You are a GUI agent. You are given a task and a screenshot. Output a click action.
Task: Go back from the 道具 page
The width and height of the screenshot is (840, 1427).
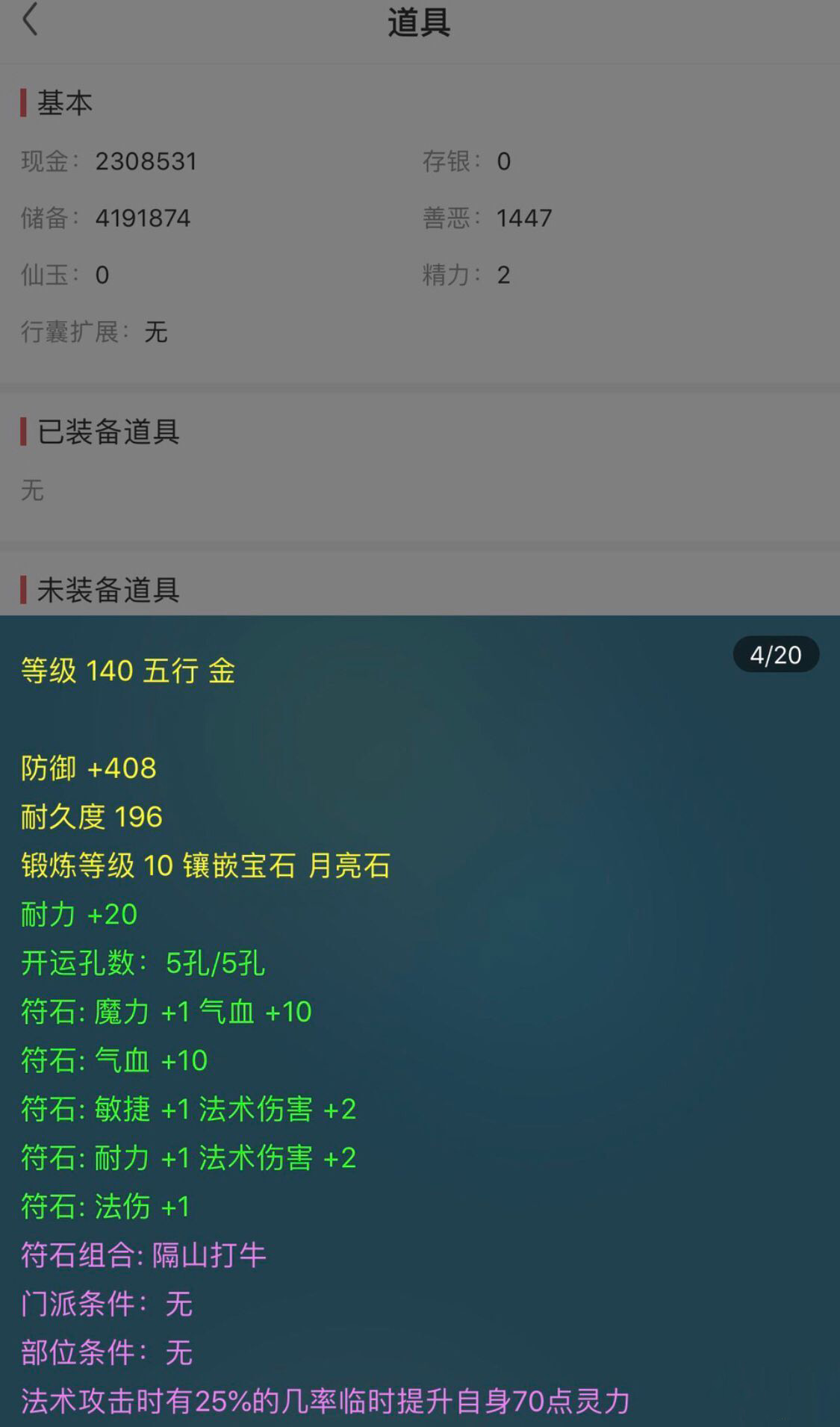pyautogui.click(x=30, y=19)
